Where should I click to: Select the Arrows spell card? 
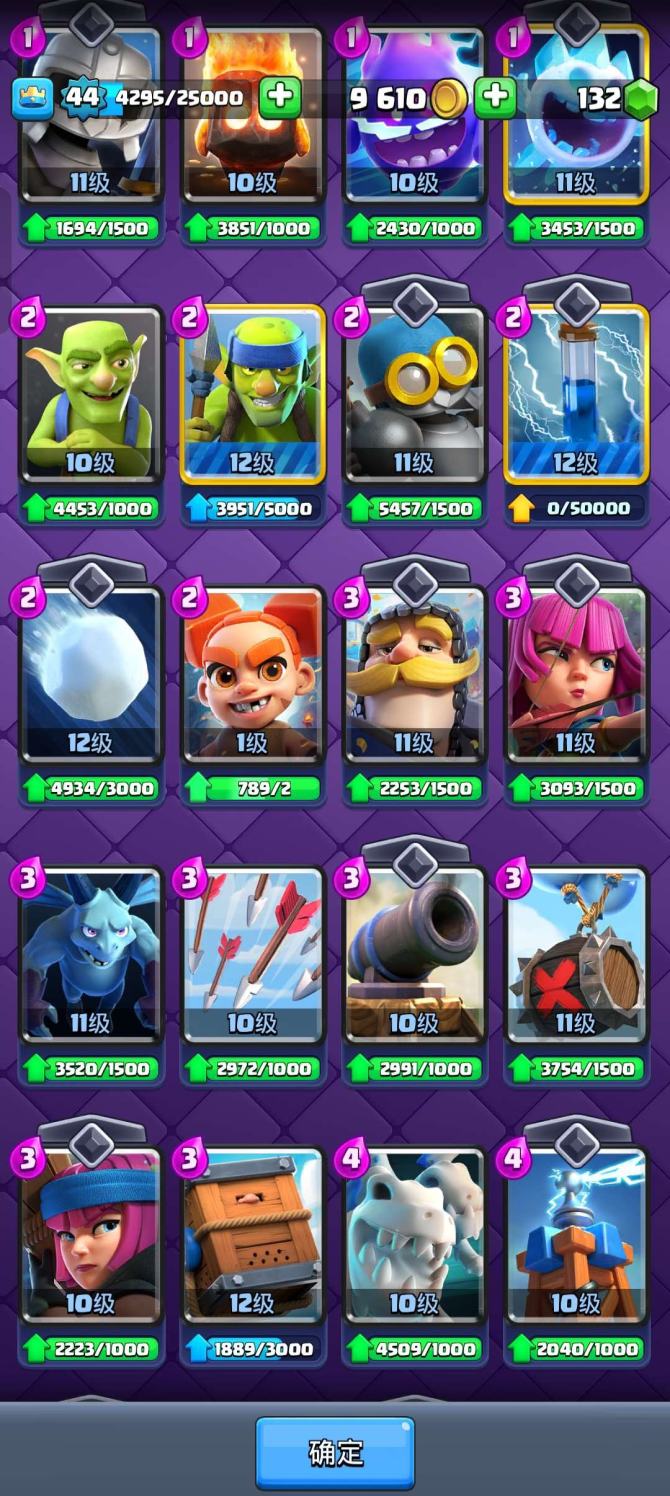[252, 955]
